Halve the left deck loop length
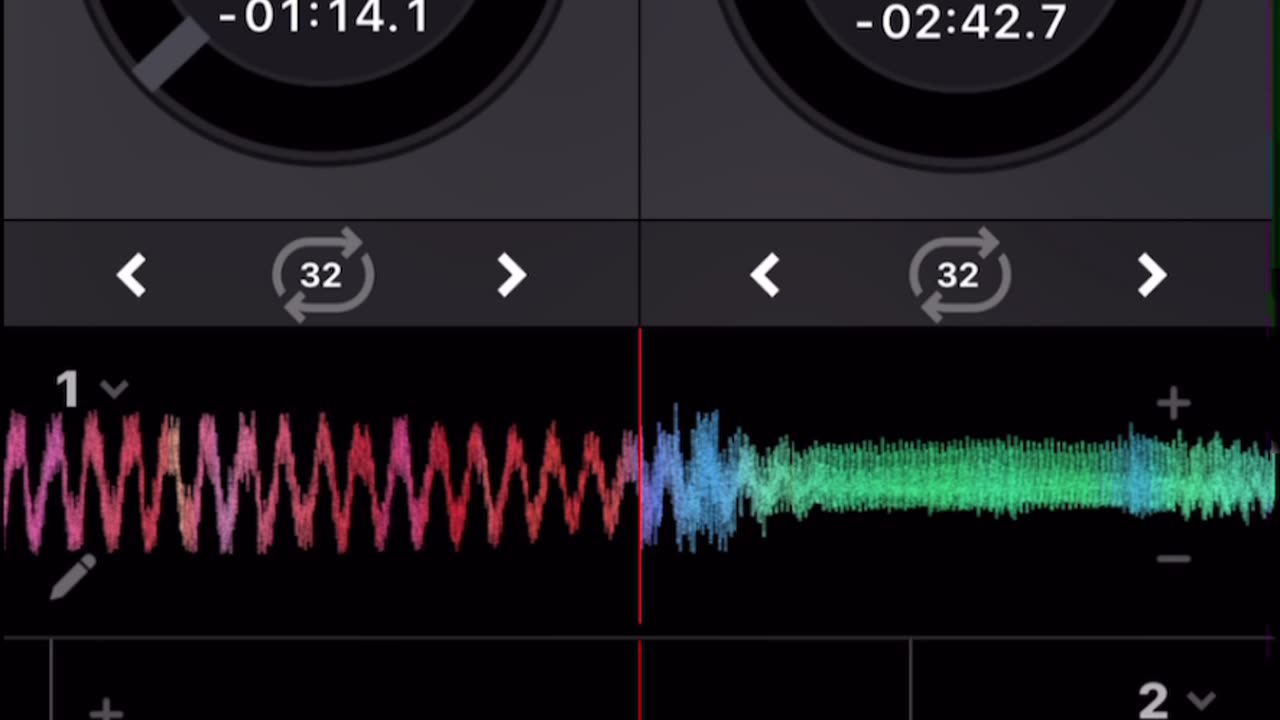This screenshot has height=720, width=1280. (132, 275)
